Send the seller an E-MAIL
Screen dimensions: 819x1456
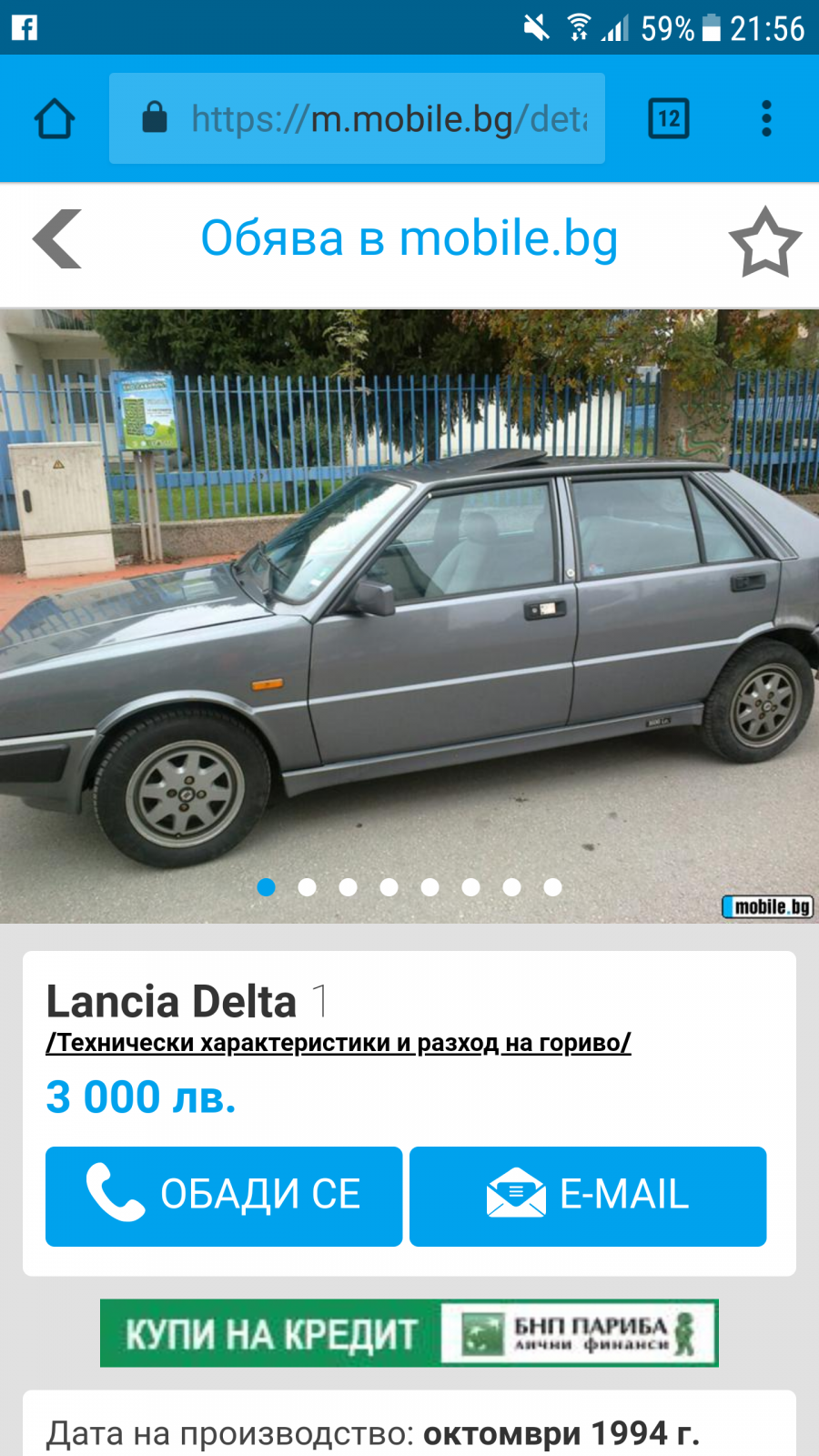[588, 1196]
